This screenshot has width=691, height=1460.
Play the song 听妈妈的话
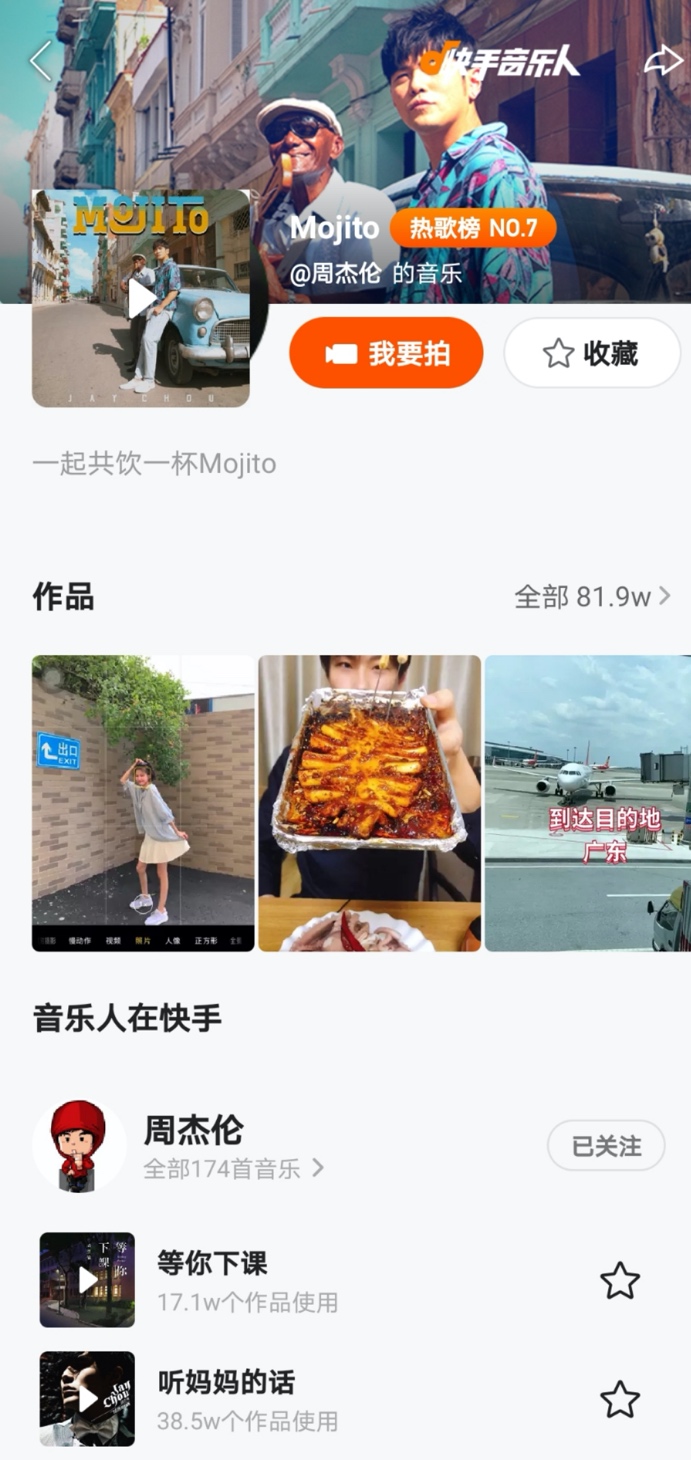coord(87,1399)
